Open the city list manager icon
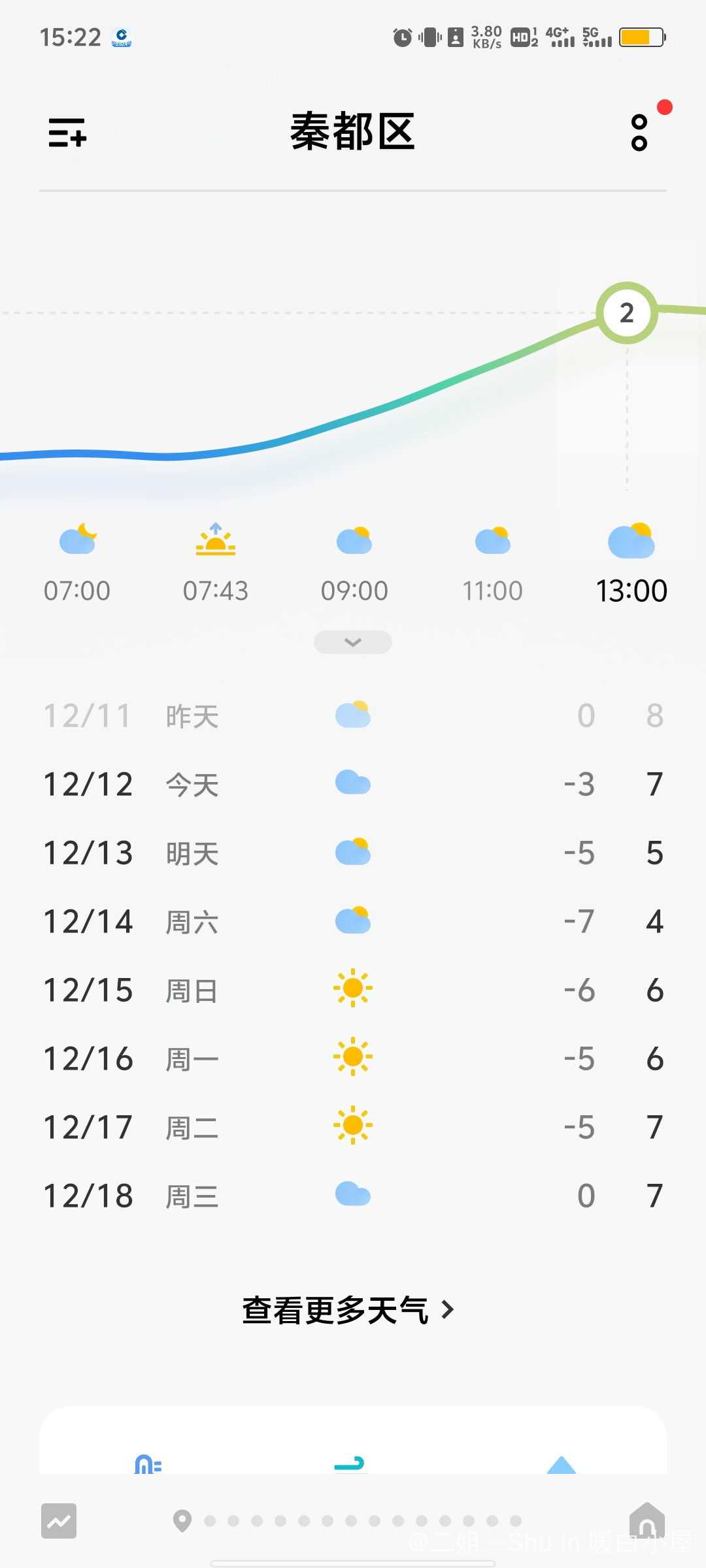 67,133
